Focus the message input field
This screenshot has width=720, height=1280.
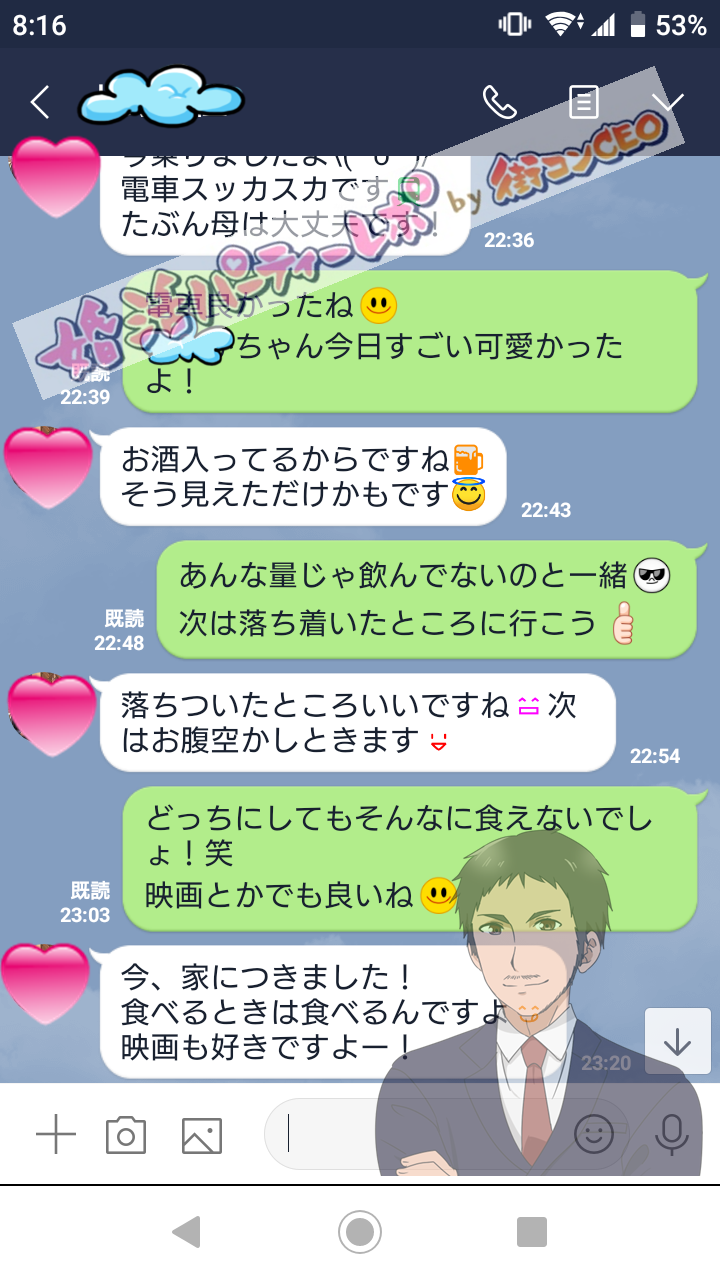420,1134
